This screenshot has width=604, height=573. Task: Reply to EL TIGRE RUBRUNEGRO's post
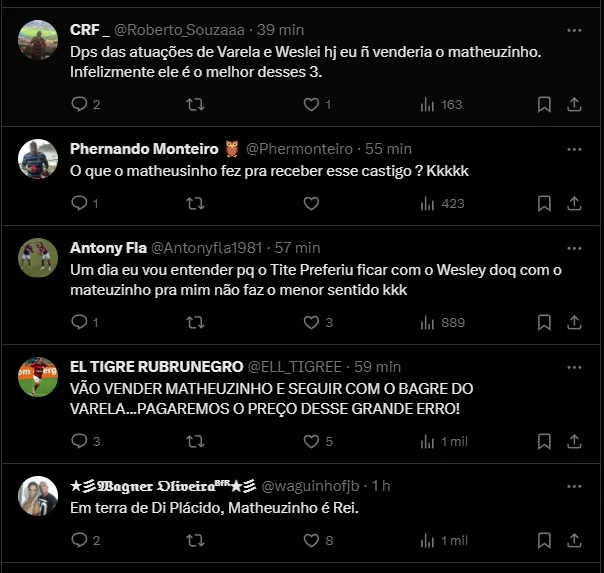(80, 441)
